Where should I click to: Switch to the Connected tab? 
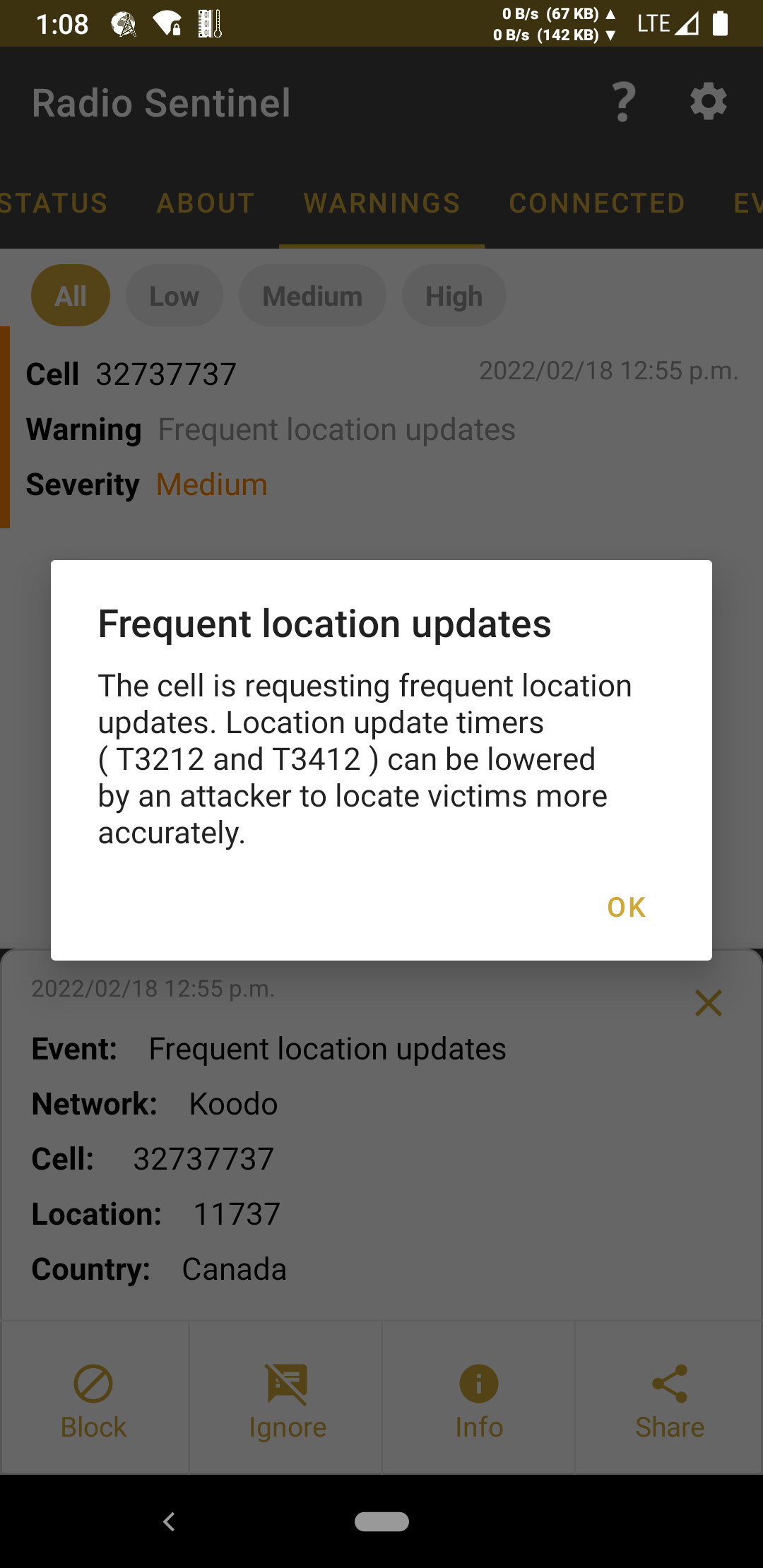tap(597, 203)
